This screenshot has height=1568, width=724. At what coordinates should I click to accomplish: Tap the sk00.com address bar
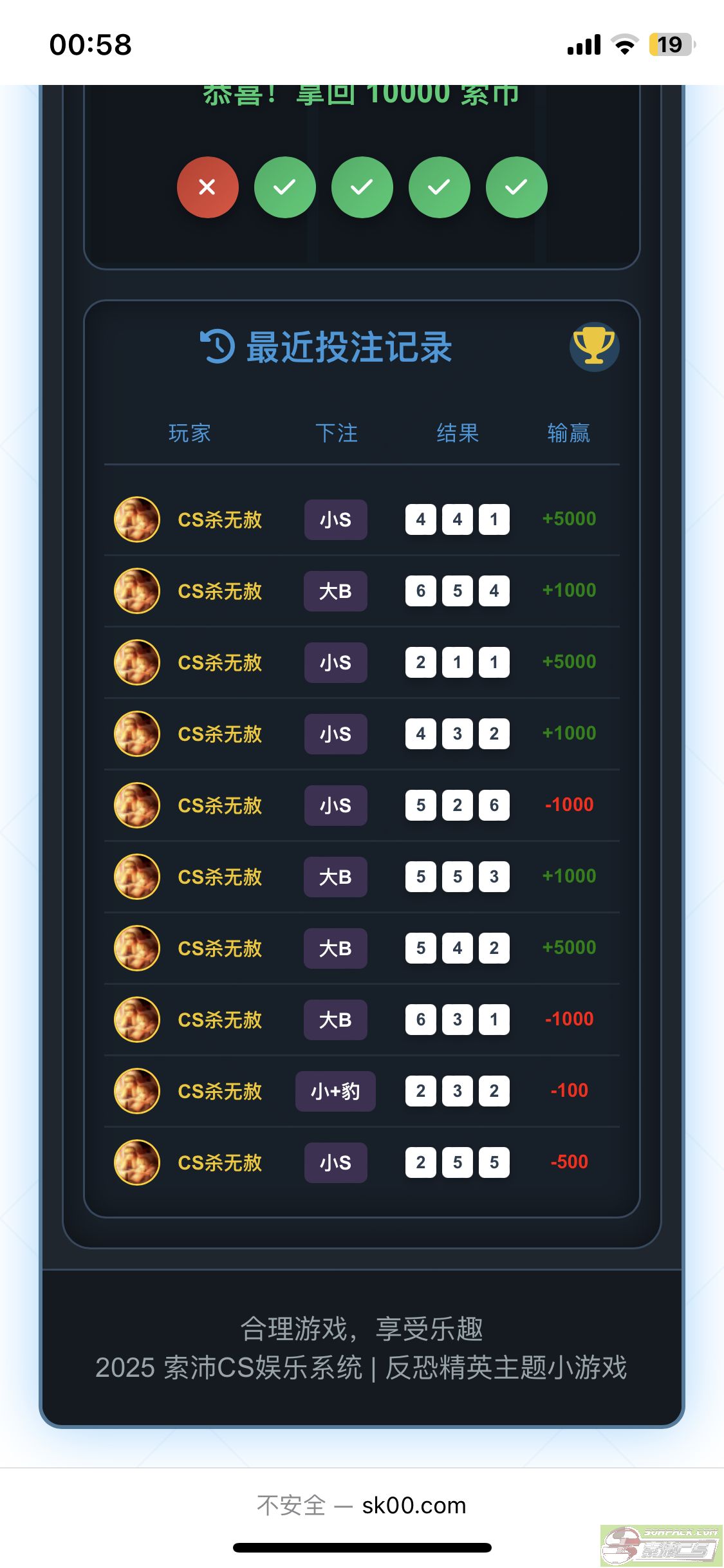(362, 1506)
